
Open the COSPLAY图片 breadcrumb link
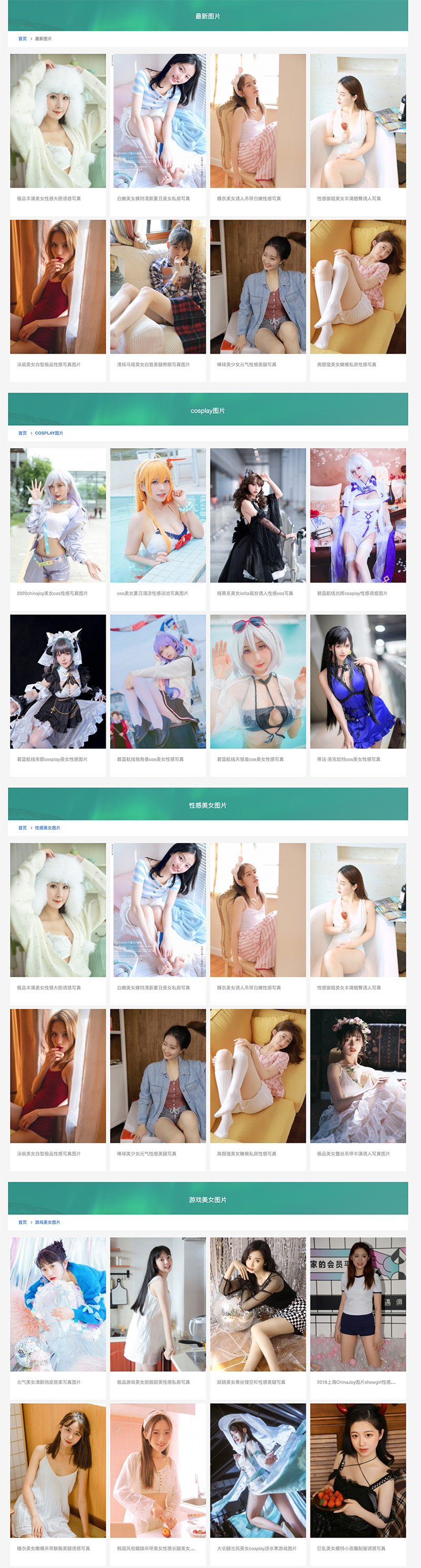click(x=48, y=433)
